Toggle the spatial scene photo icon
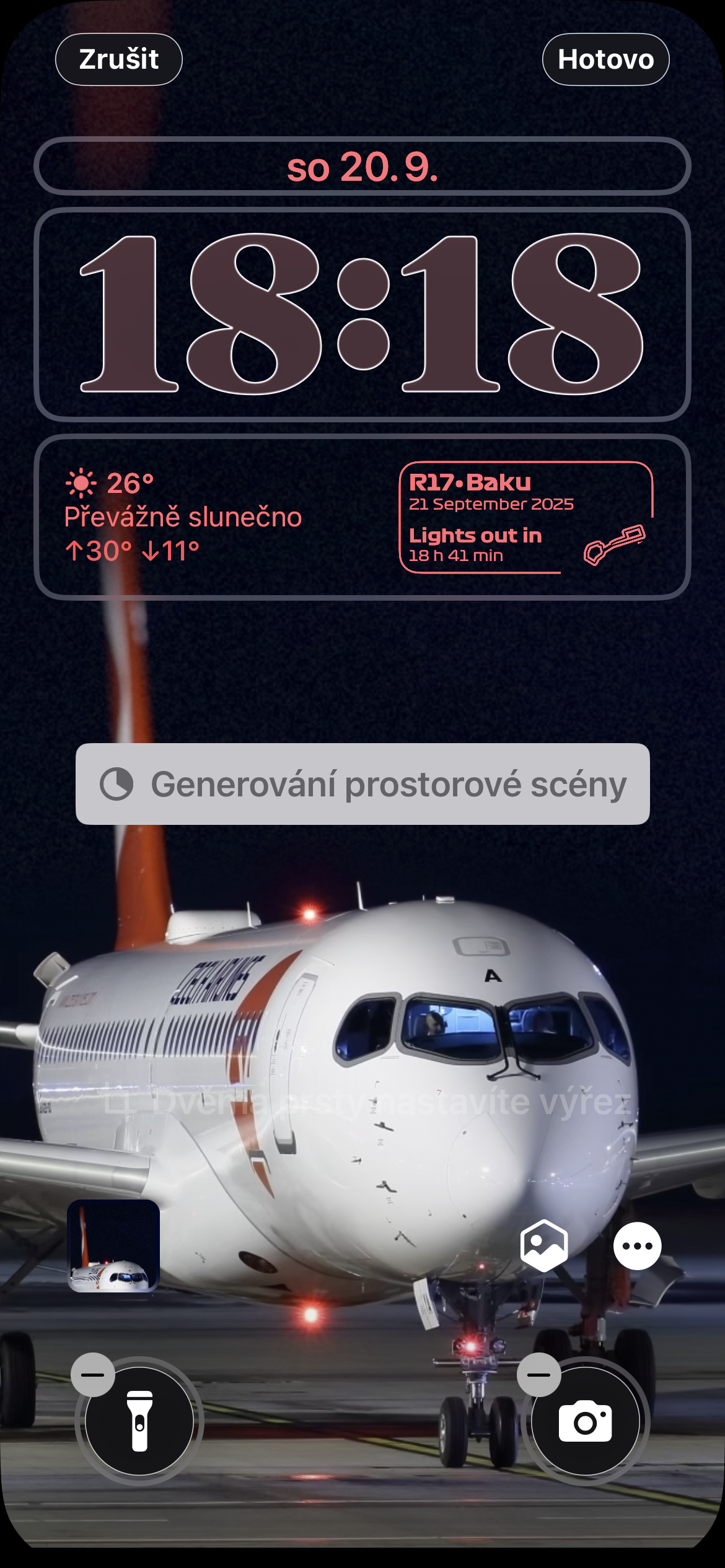The image size is (725, 1568). pyautogui.click(x=544, y=1246)
